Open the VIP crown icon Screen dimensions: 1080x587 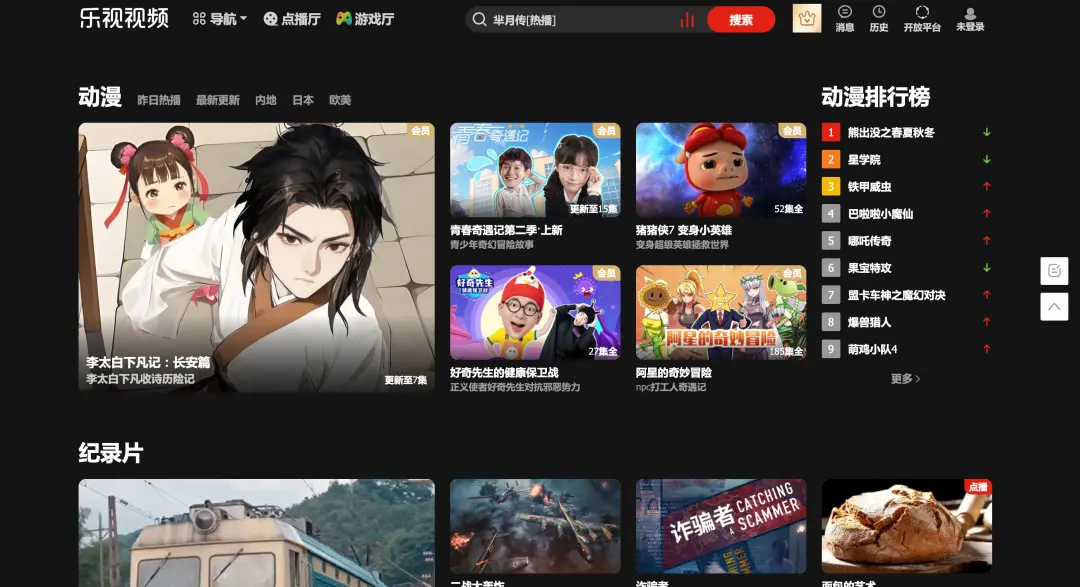(806, 19)
